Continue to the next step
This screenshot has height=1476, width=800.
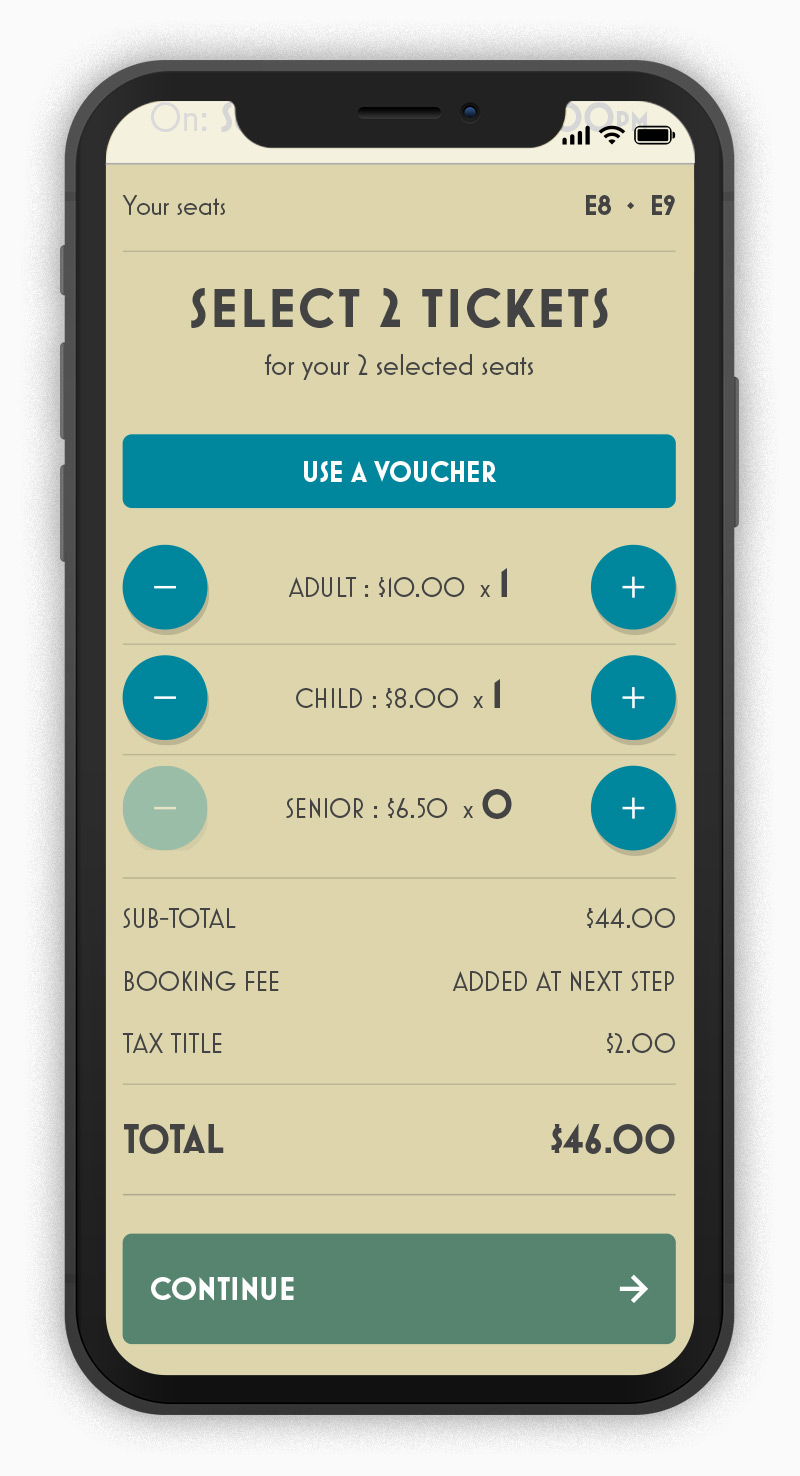pos(399,1288)
